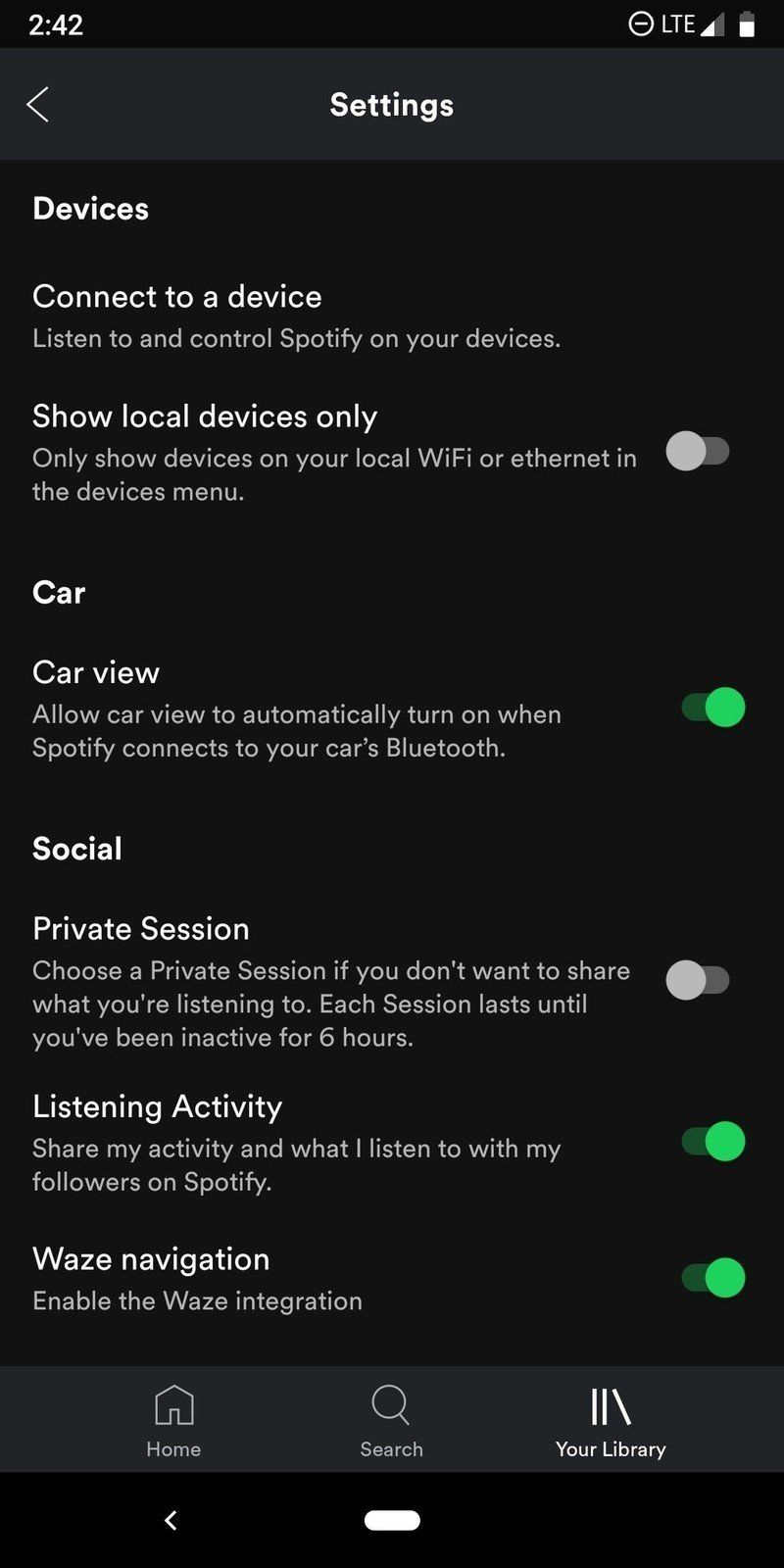Disable the Car view toggle
784x1568 pixels.
709,707
